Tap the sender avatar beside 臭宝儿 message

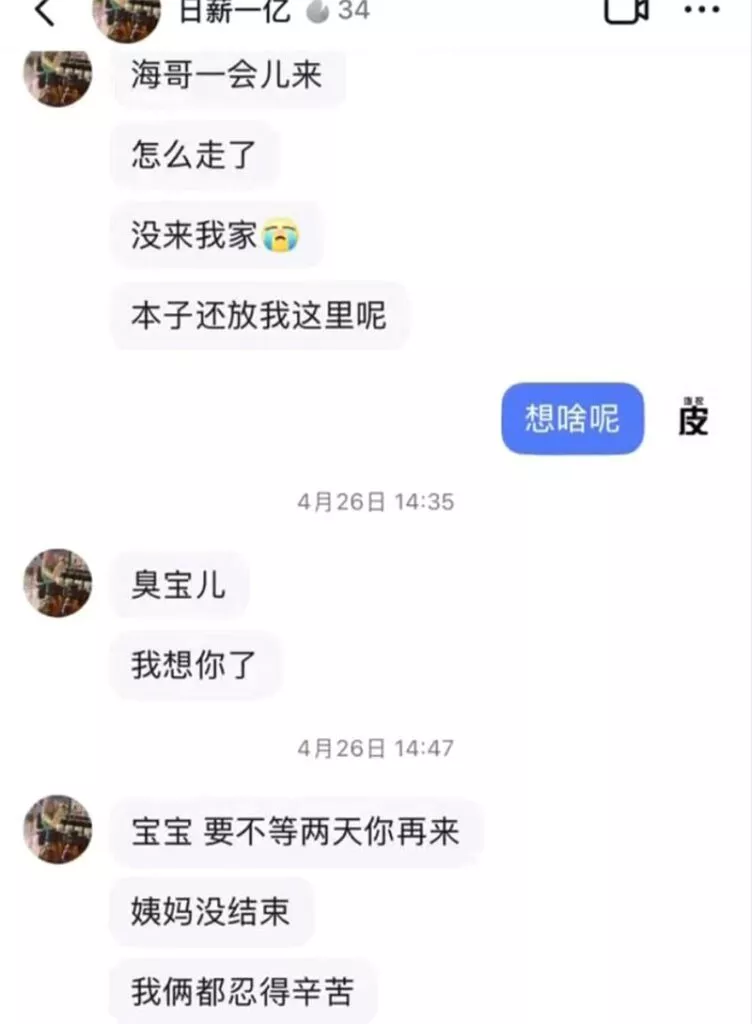58,582
